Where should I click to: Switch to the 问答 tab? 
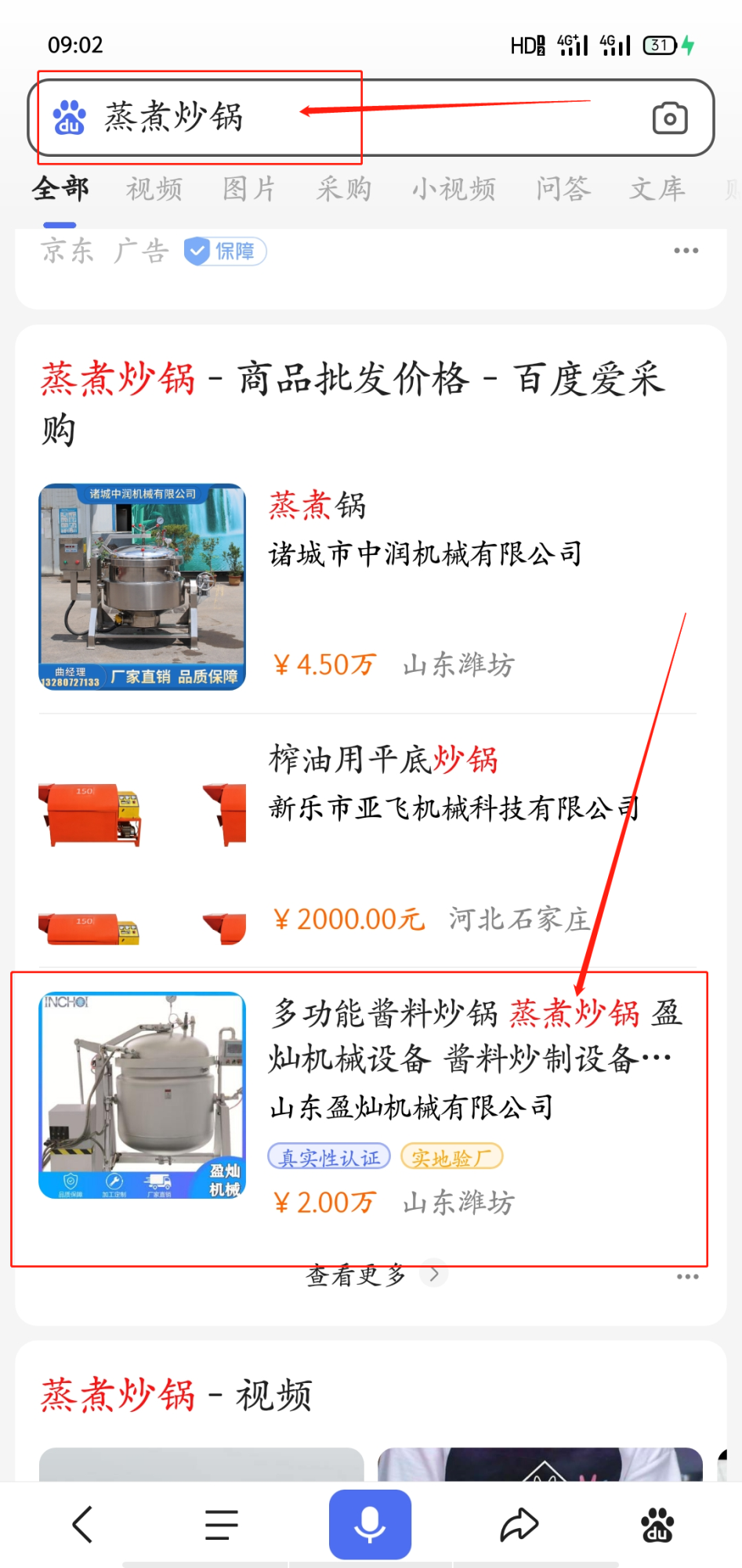pos(563,189)
